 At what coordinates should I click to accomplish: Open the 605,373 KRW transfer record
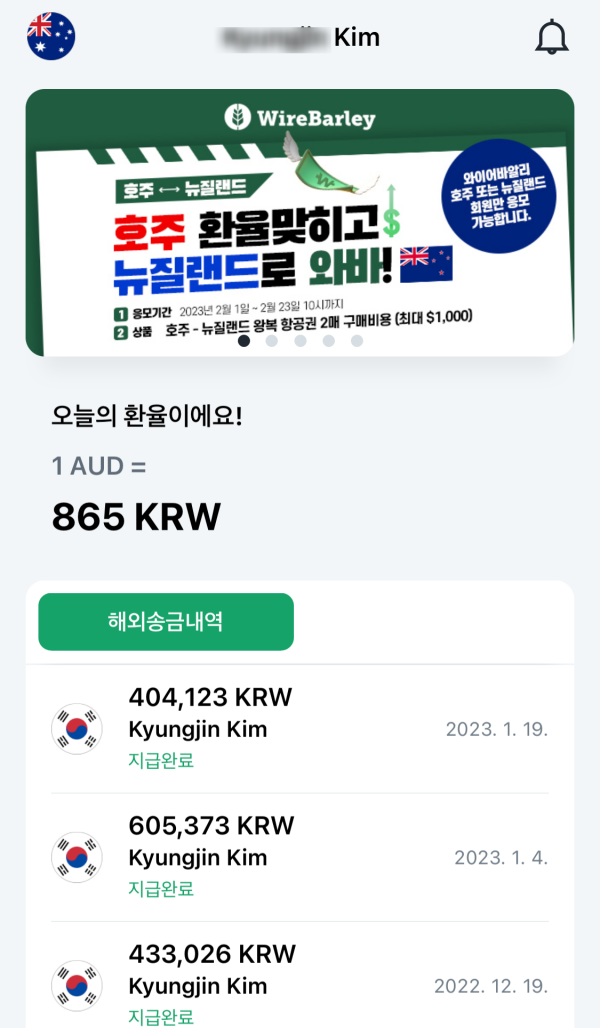pyautogui.click(x=300, y=858)
